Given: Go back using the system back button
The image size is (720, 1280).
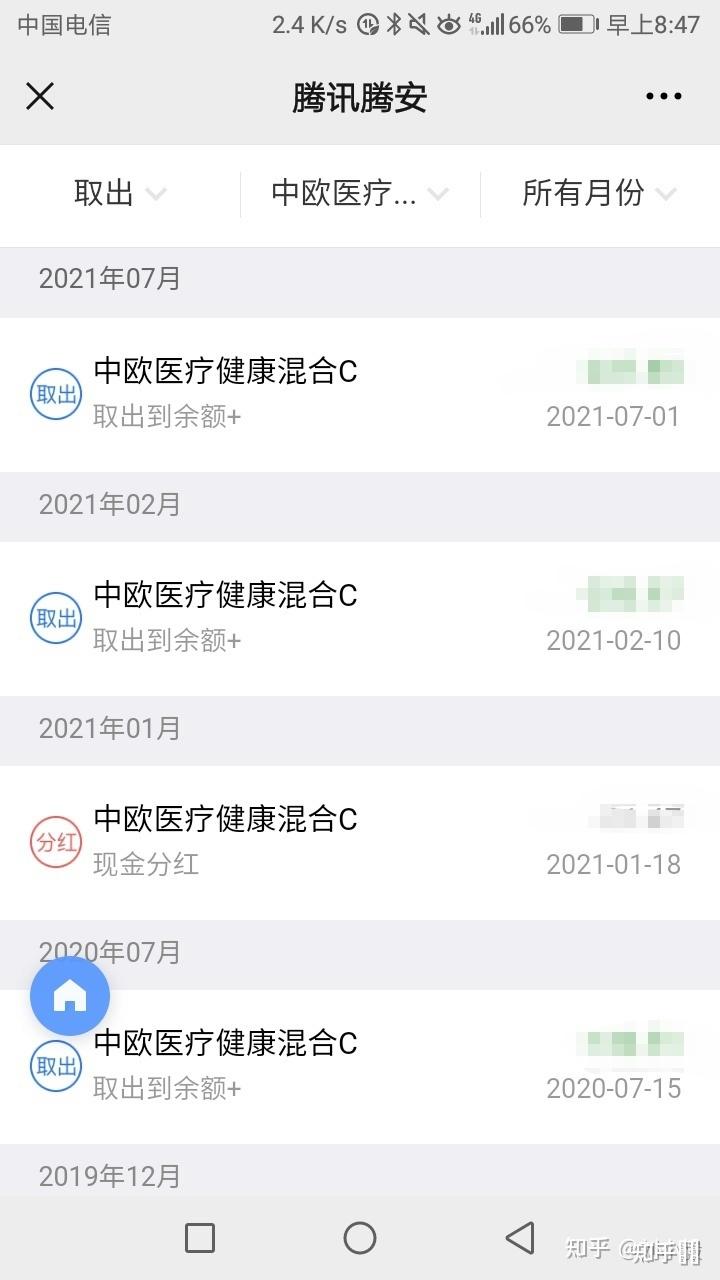Looking at the screenshot, I should point(520,1238).
